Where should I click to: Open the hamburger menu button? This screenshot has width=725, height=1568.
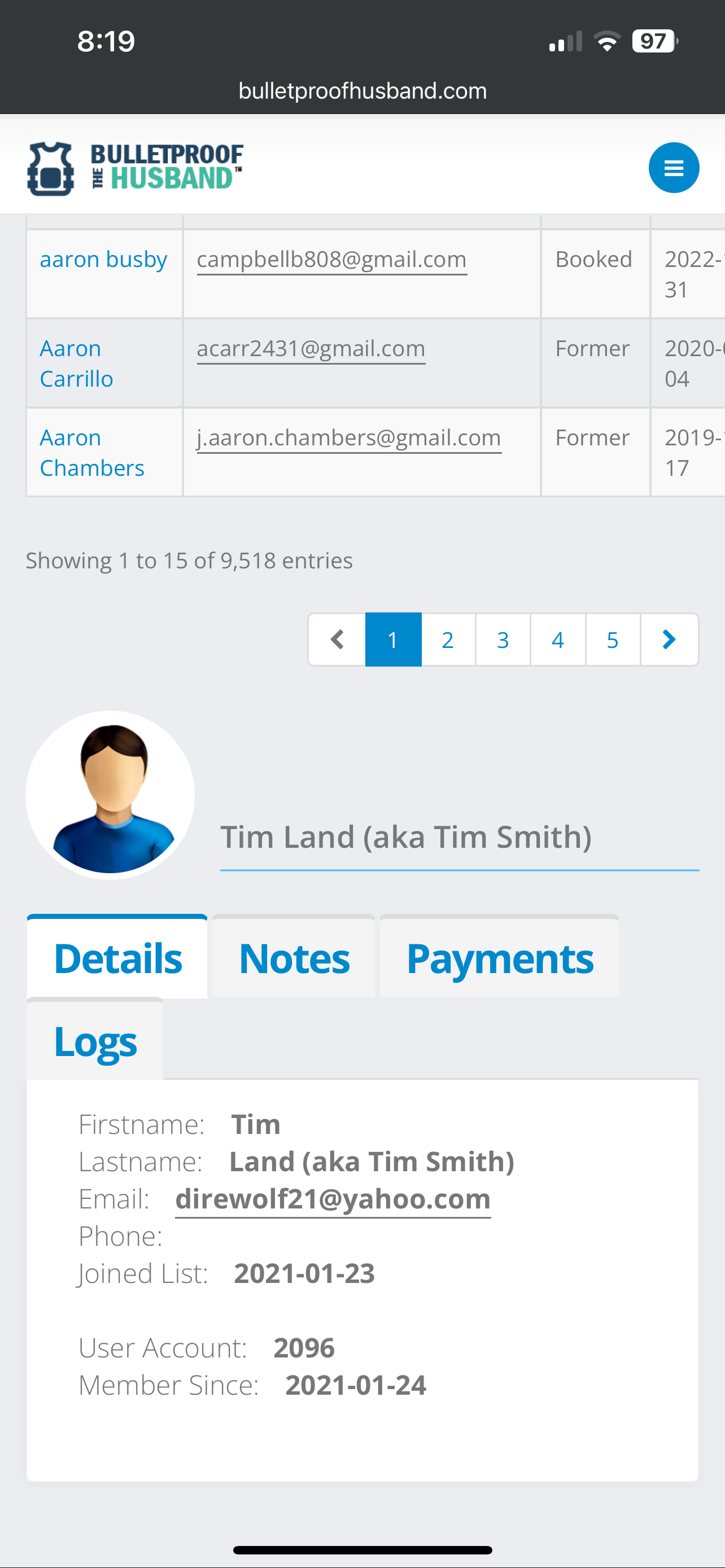click(x=673, y=168)
